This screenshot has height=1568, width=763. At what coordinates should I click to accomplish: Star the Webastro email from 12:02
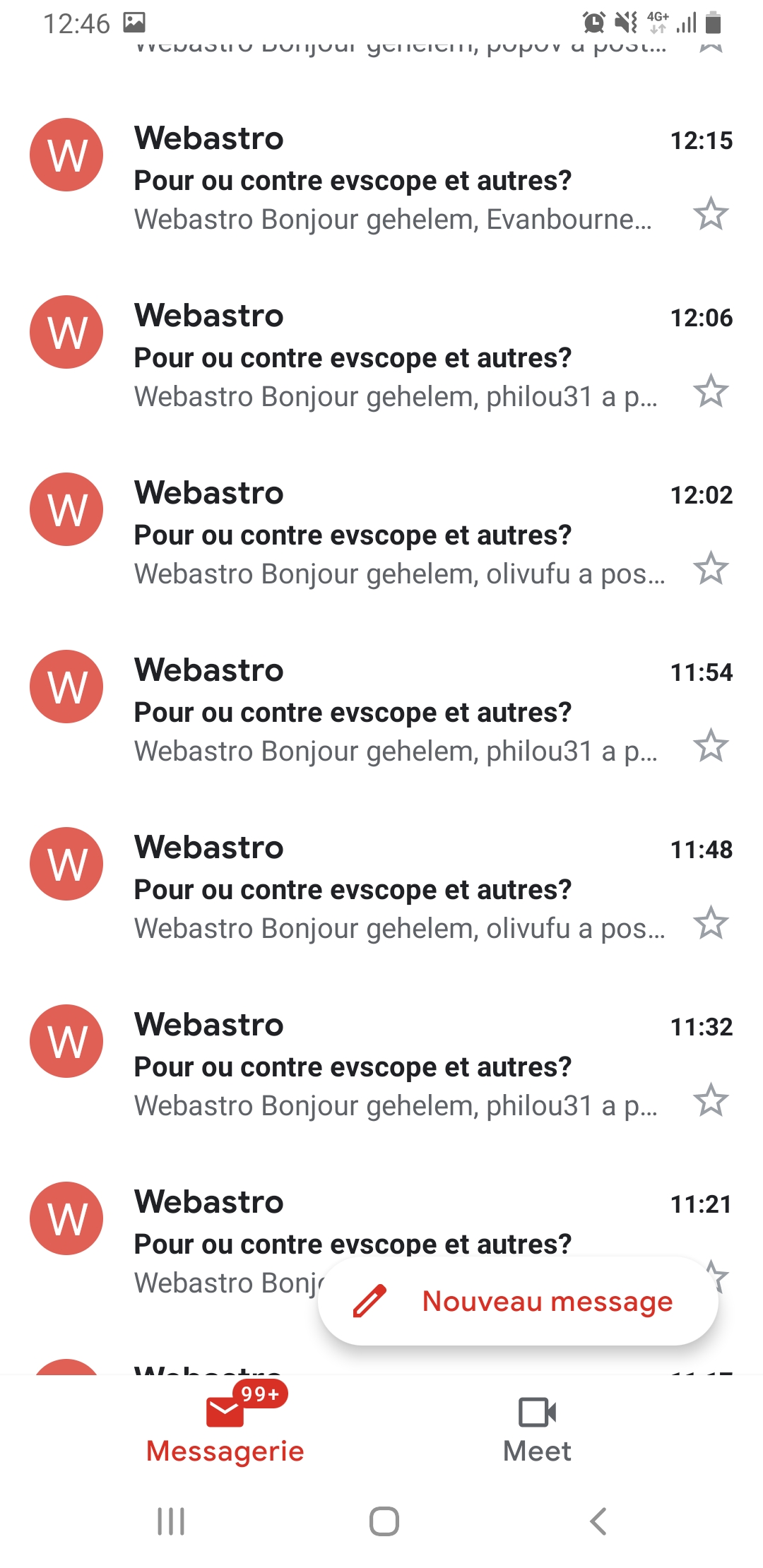coord(710,569)
